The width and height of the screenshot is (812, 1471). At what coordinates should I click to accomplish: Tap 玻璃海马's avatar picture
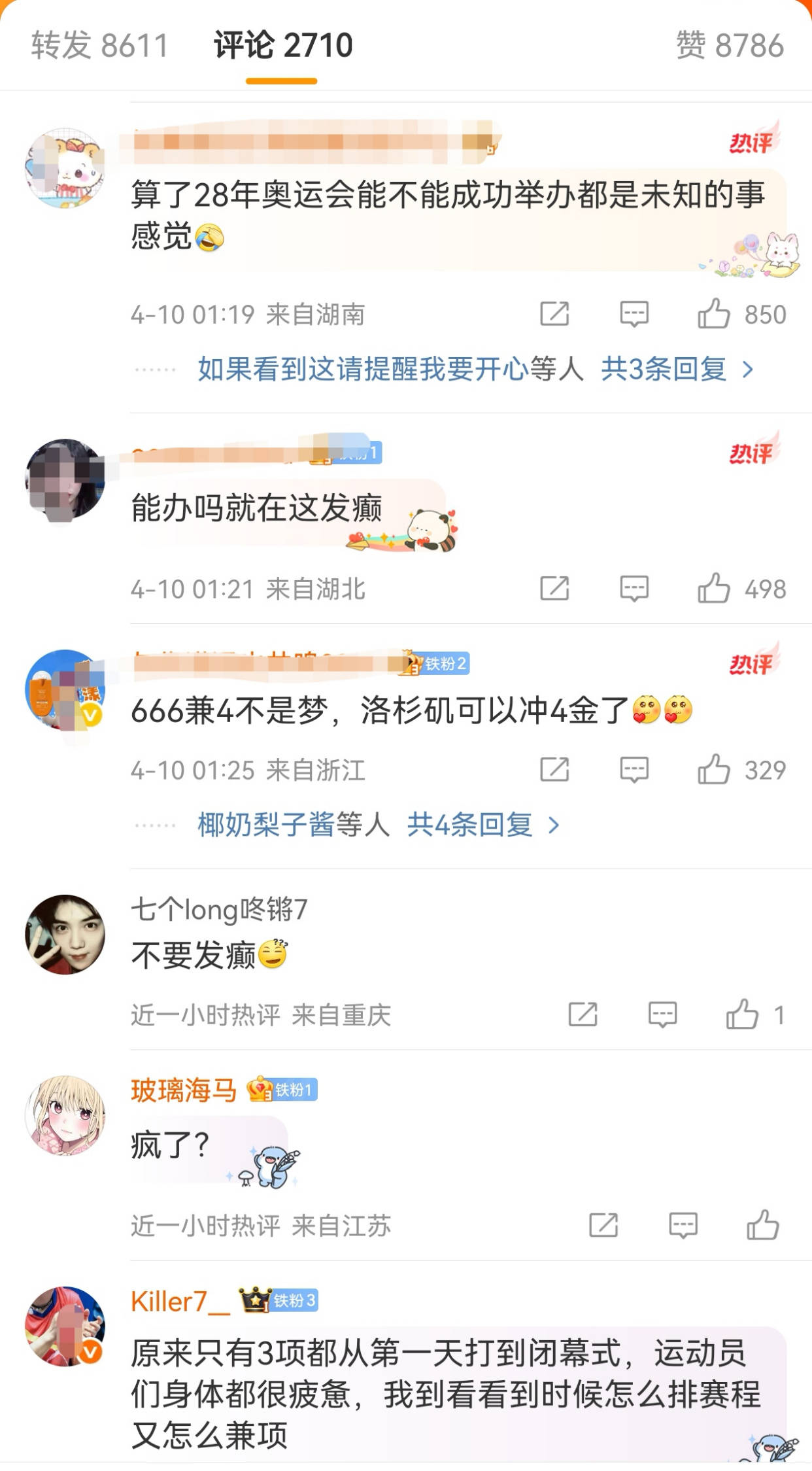pos(65,1115)
